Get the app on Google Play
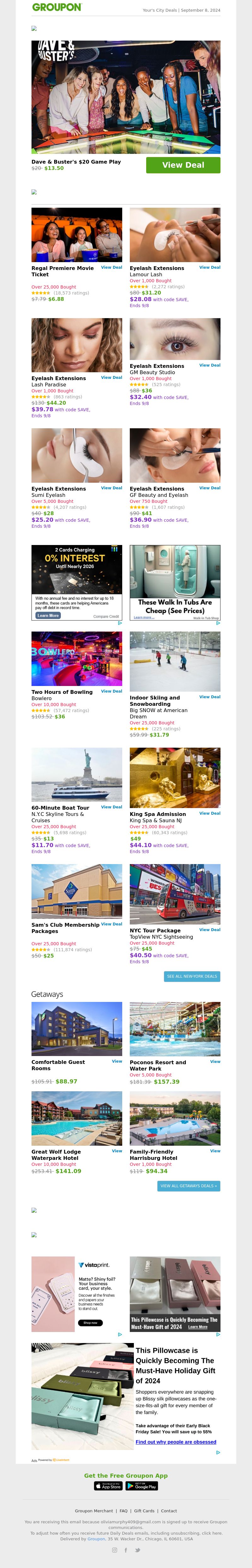The height and width of the screenshot is (1568, 252). (x=142, y=1486)
